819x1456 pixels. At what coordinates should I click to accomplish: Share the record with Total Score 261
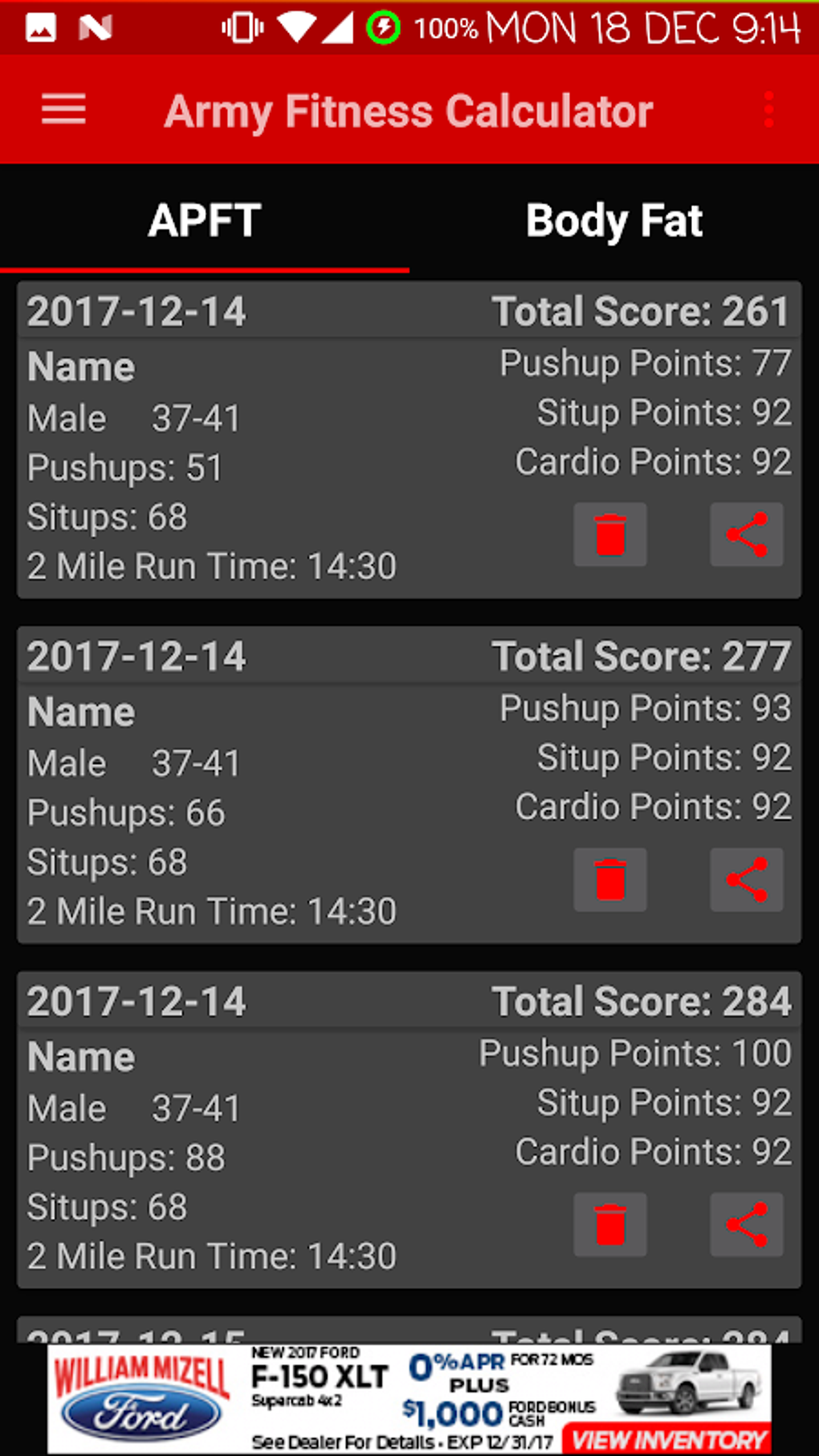coord(747,535)
